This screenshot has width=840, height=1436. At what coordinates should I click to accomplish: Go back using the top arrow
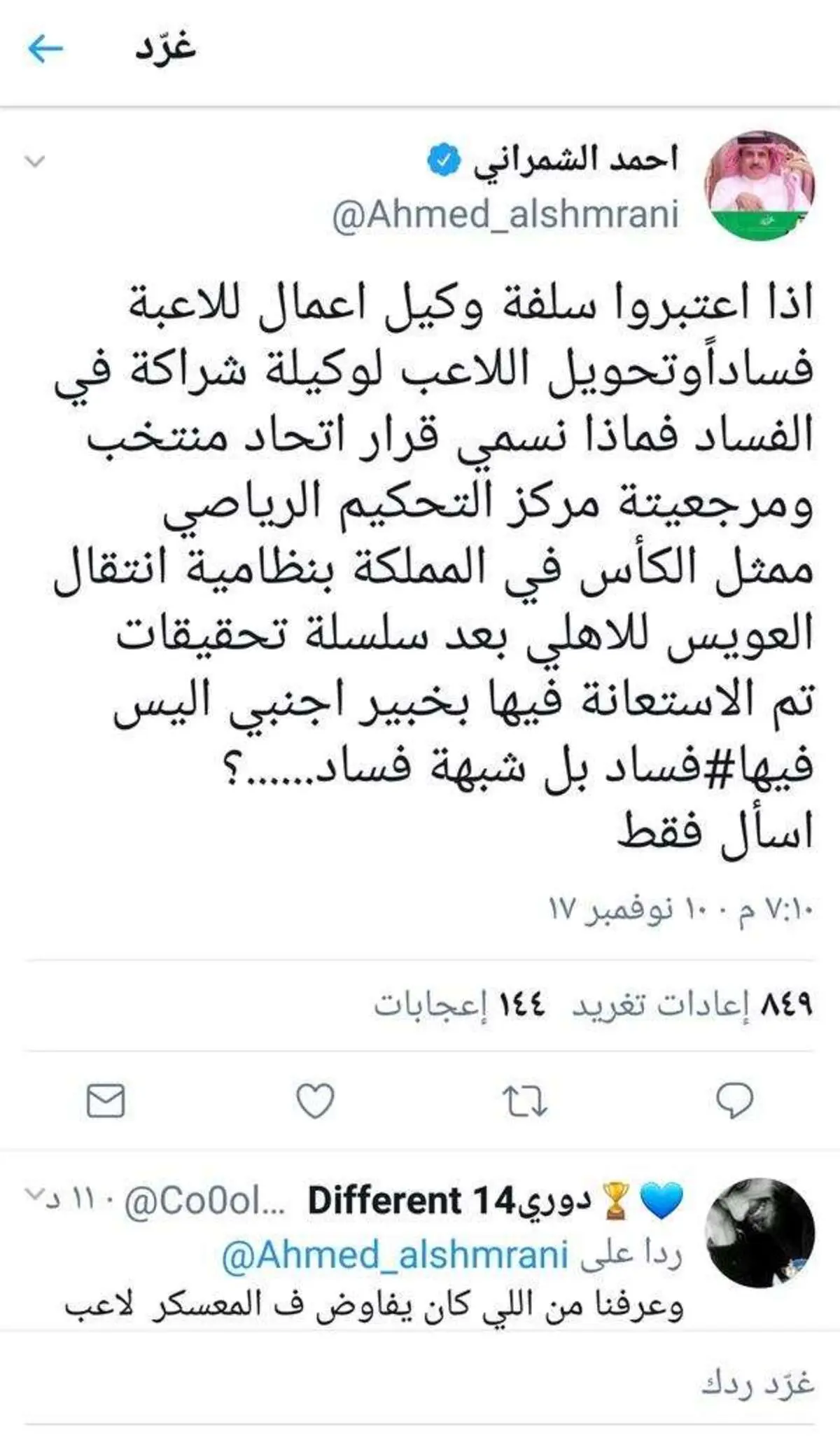[x=45, y=50]
